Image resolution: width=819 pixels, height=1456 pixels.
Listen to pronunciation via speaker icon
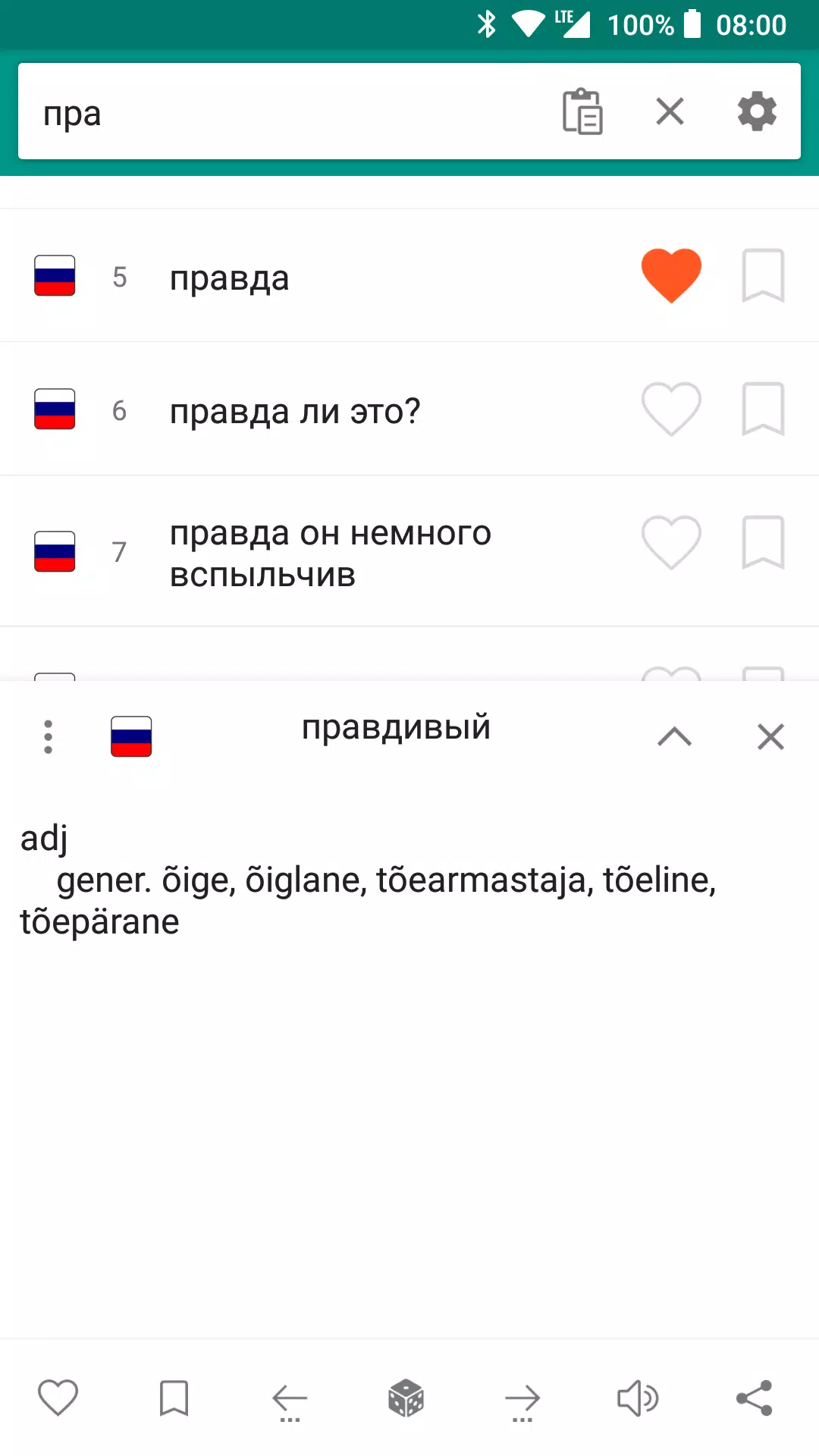click(x=637, y=1398)
